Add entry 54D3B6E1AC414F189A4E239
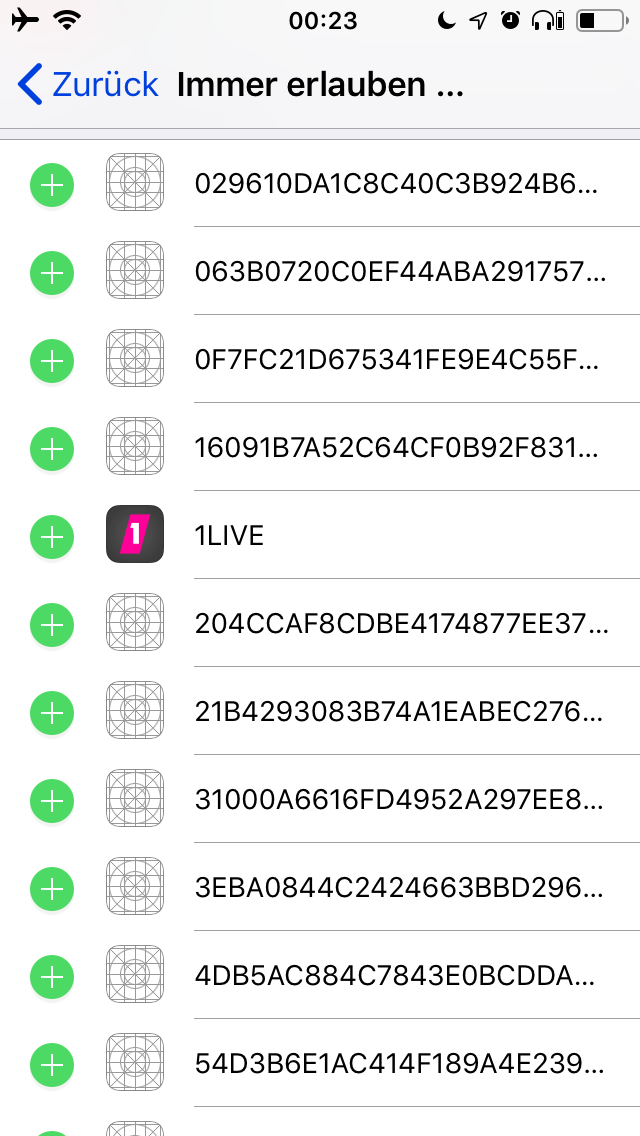This screenshot has height=1136, width=640. [x=52, y=1064]
